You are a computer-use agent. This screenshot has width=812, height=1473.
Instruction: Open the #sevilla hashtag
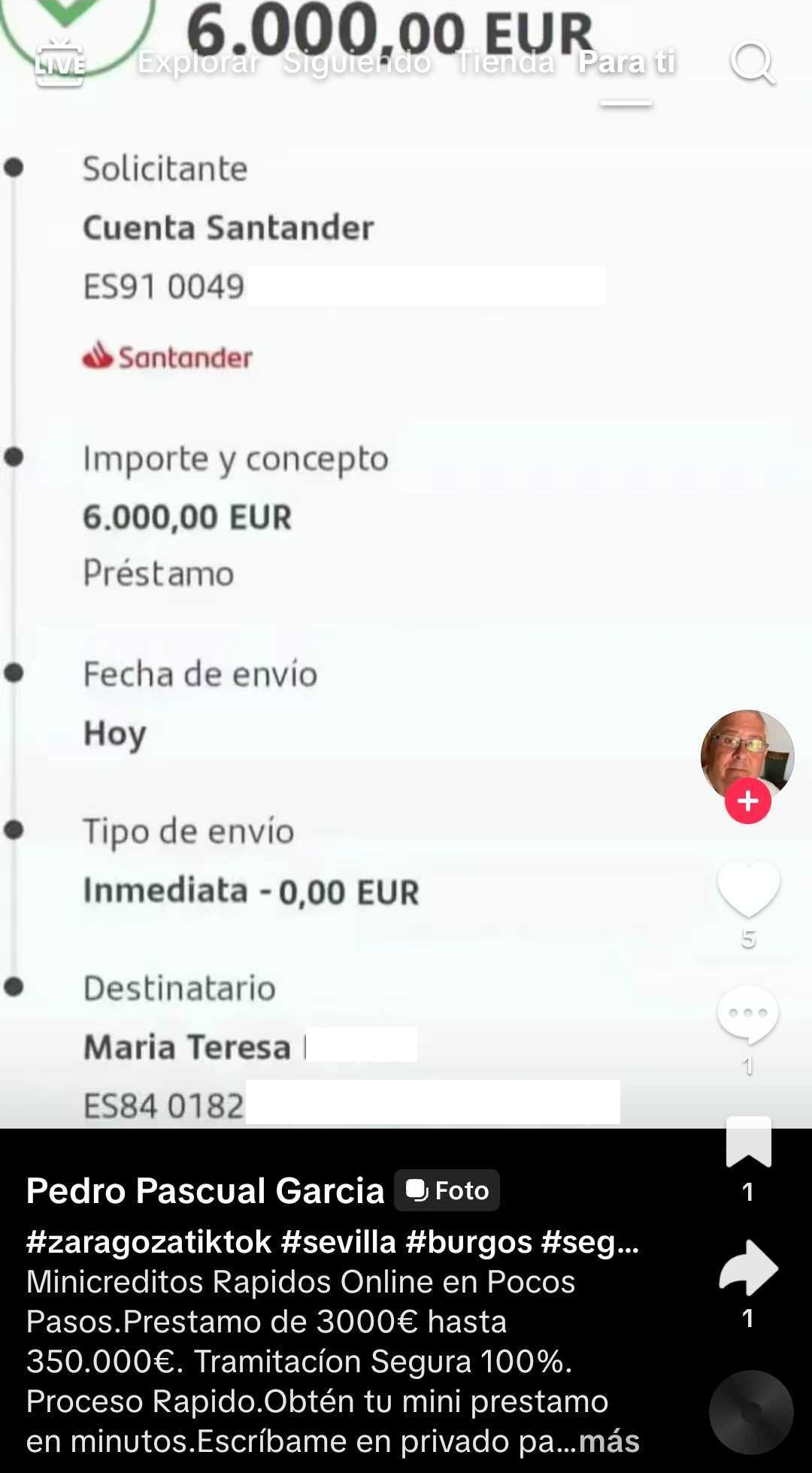(x=338, y=1242)
